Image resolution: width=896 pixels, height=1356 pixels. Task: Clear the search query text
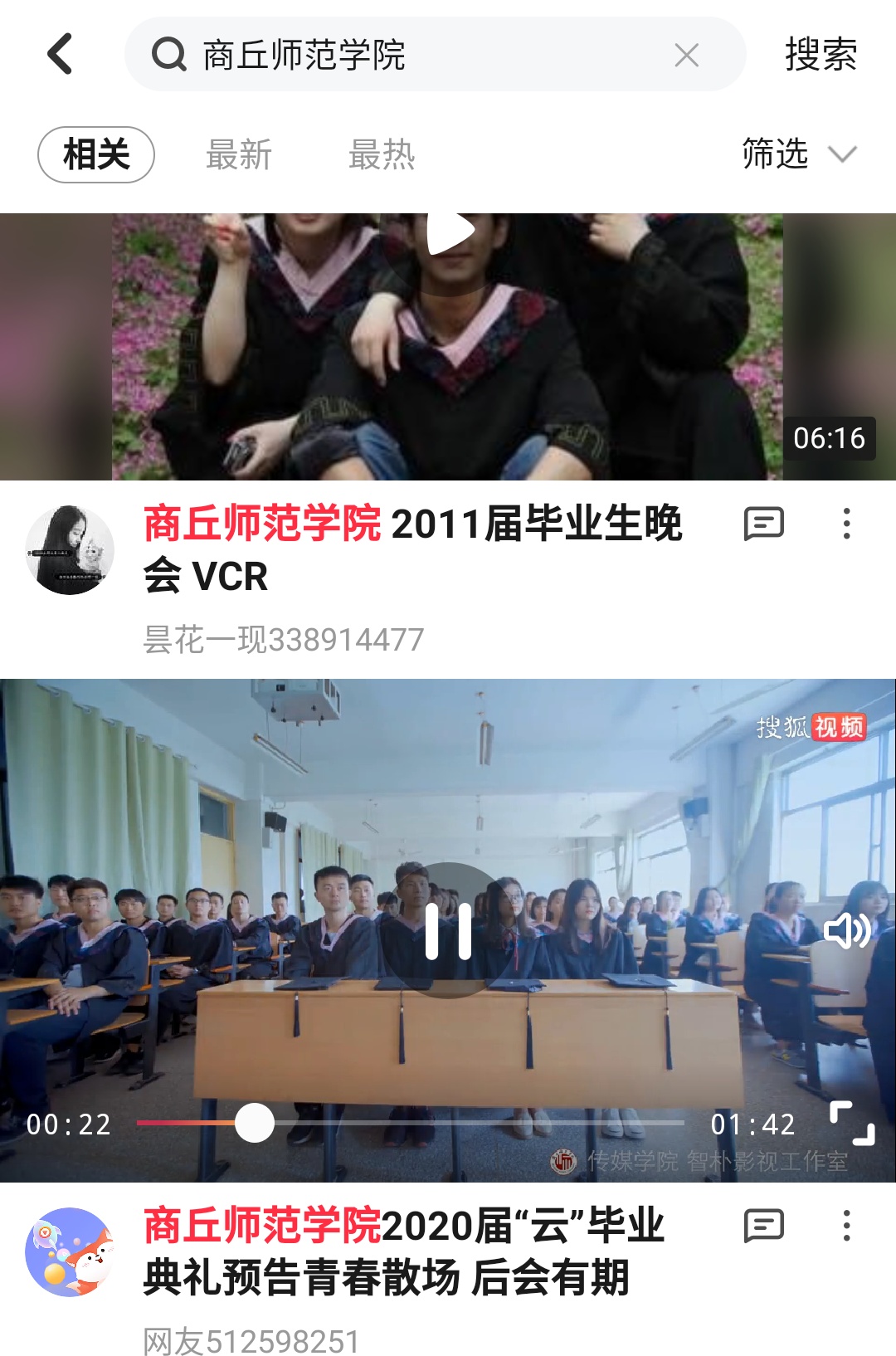click(x=686, y=56)
